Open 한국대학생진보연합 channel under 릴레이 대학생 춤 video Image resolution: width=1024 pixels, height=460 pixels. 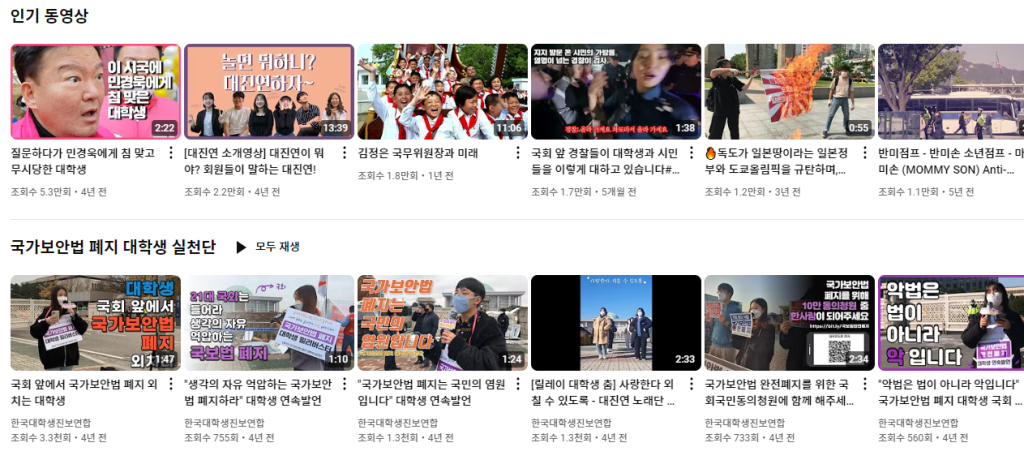pyautogui.click(x=571, y=423)
